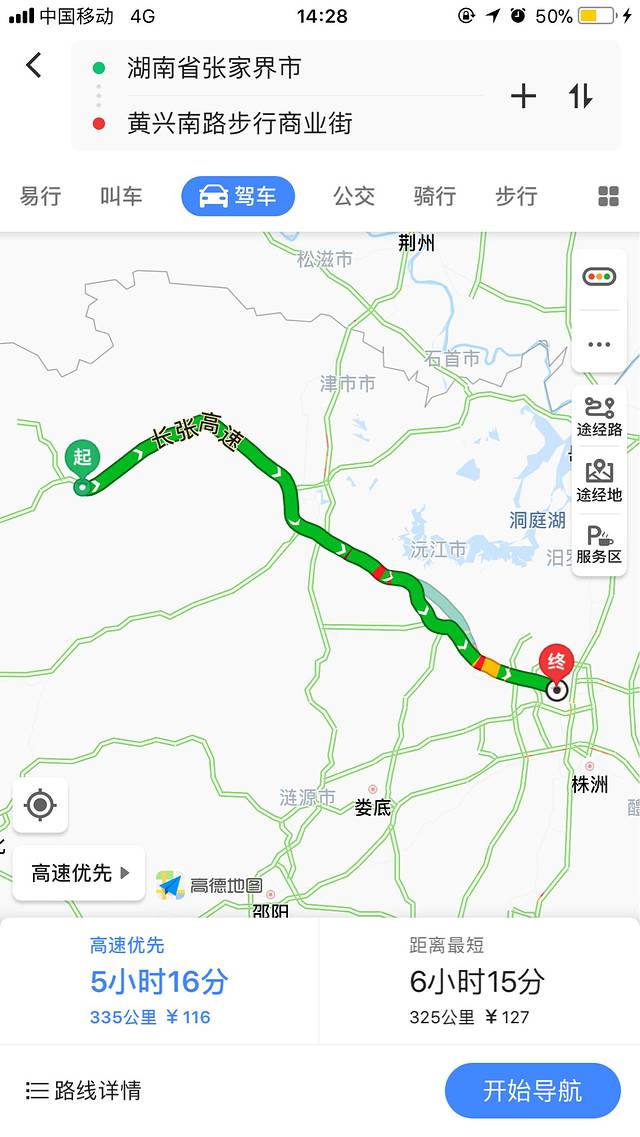Viewport: 640px width, 1137px height.
Task: Start navigation with 开始导航
Action: (x=532, y=1090)
